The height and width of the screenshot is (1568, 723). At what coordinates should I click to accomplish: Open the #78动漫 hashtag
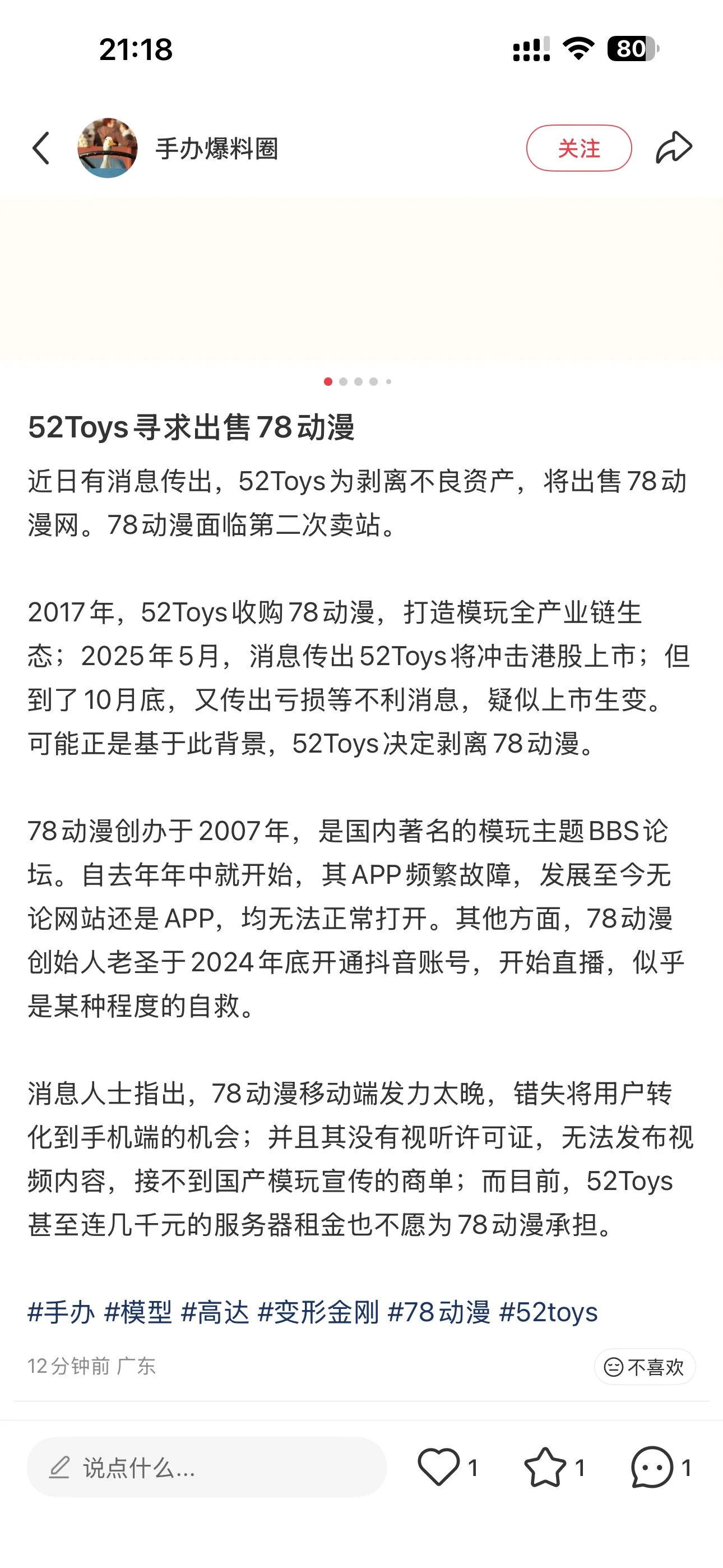(439, 1312)
